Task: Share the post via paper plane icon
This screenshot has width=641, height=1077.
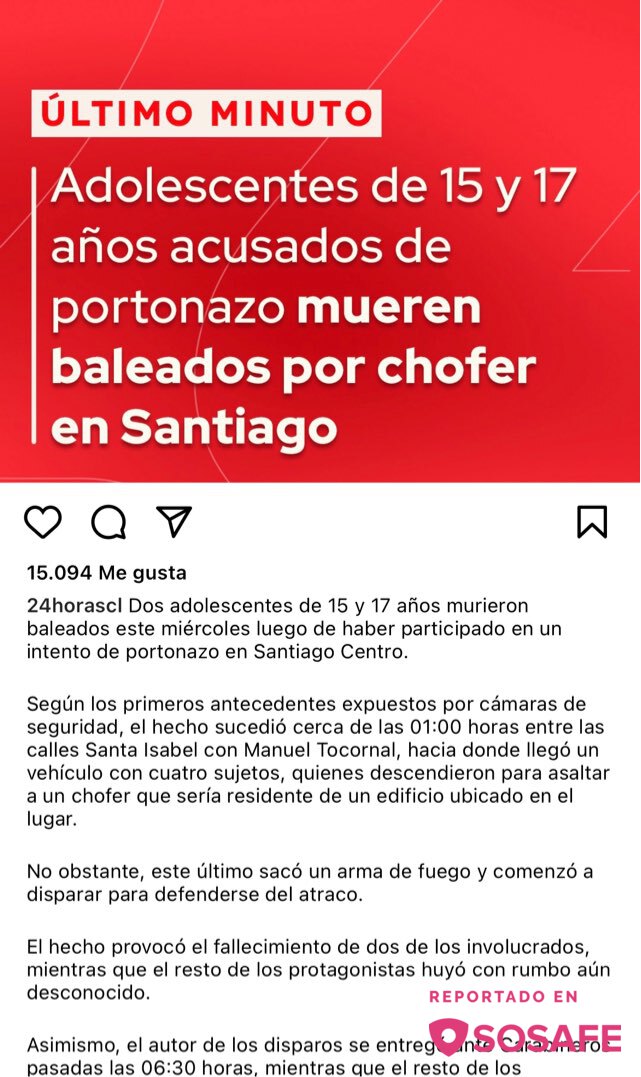Action: 174,522
